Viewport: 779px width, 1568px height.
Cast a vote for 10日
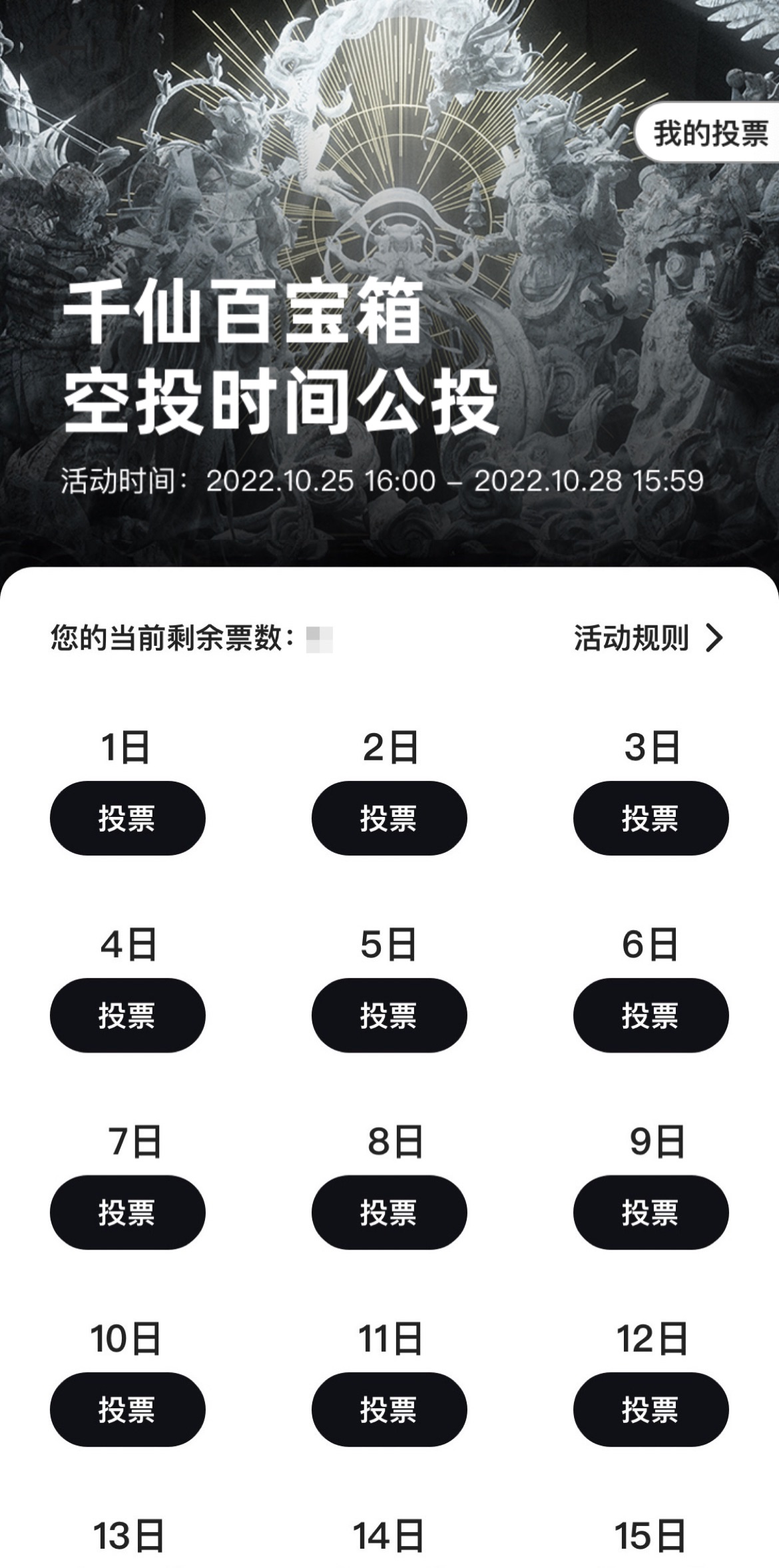[x=127, y=1409]
